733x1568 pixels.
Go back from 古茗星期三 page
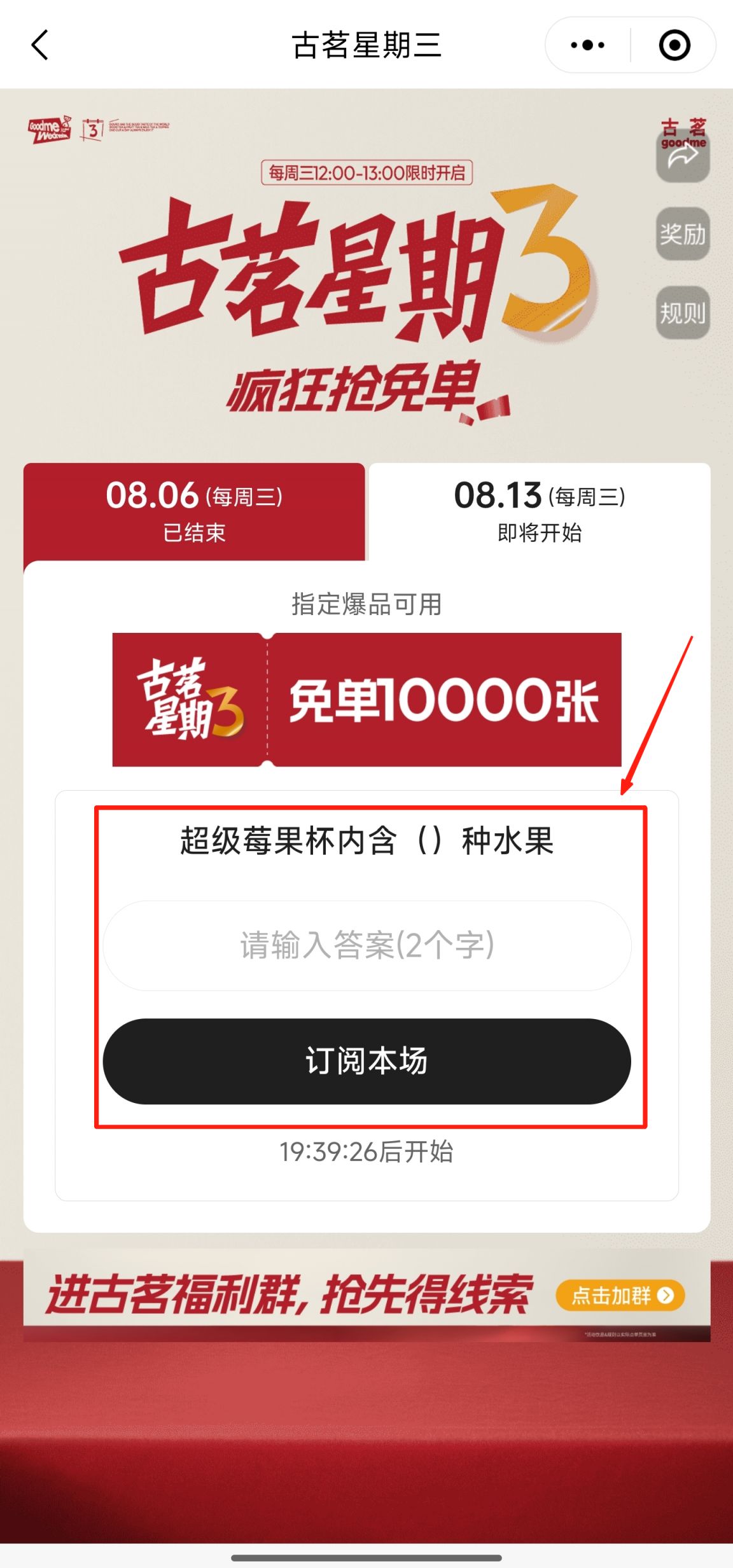coord(39,45)
